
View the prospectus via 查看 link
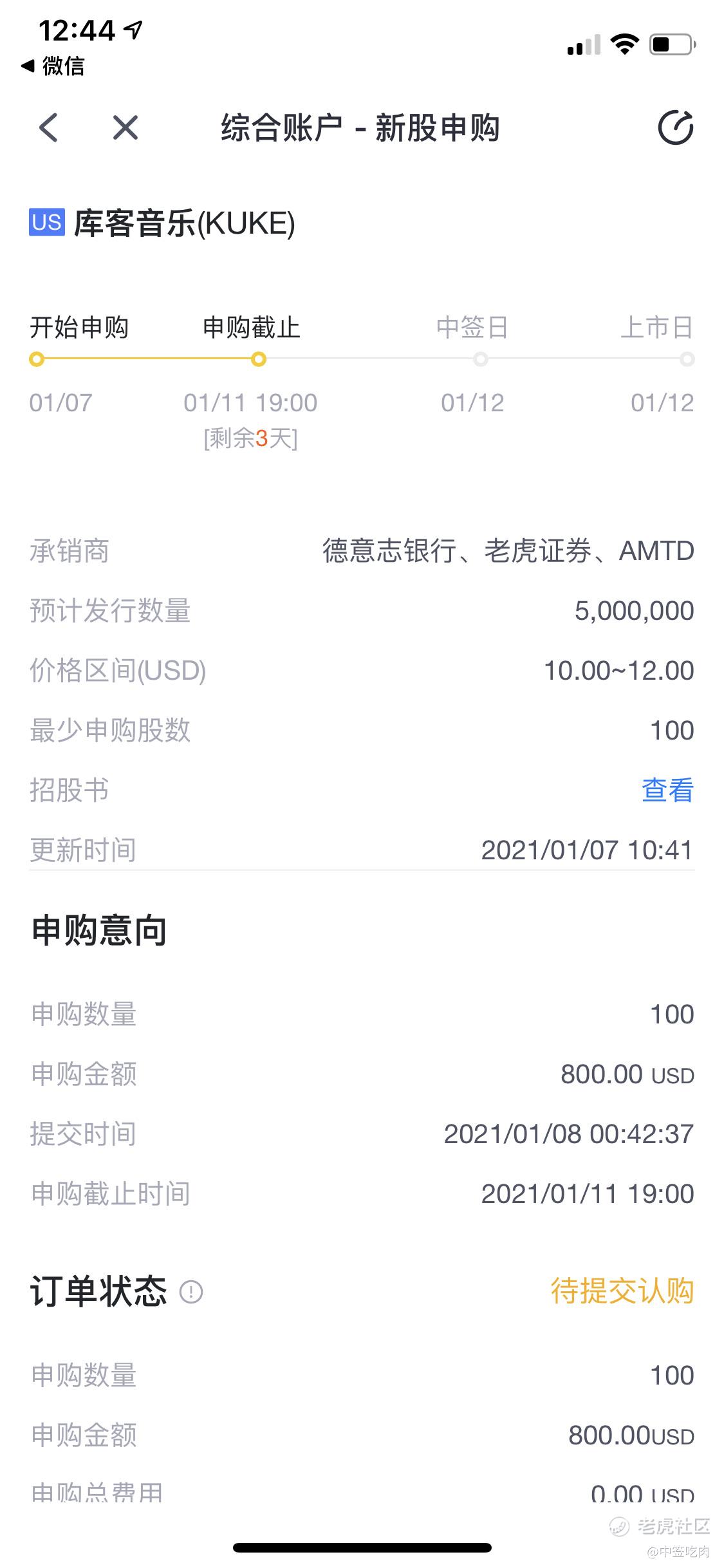click(x=667, y=790)
